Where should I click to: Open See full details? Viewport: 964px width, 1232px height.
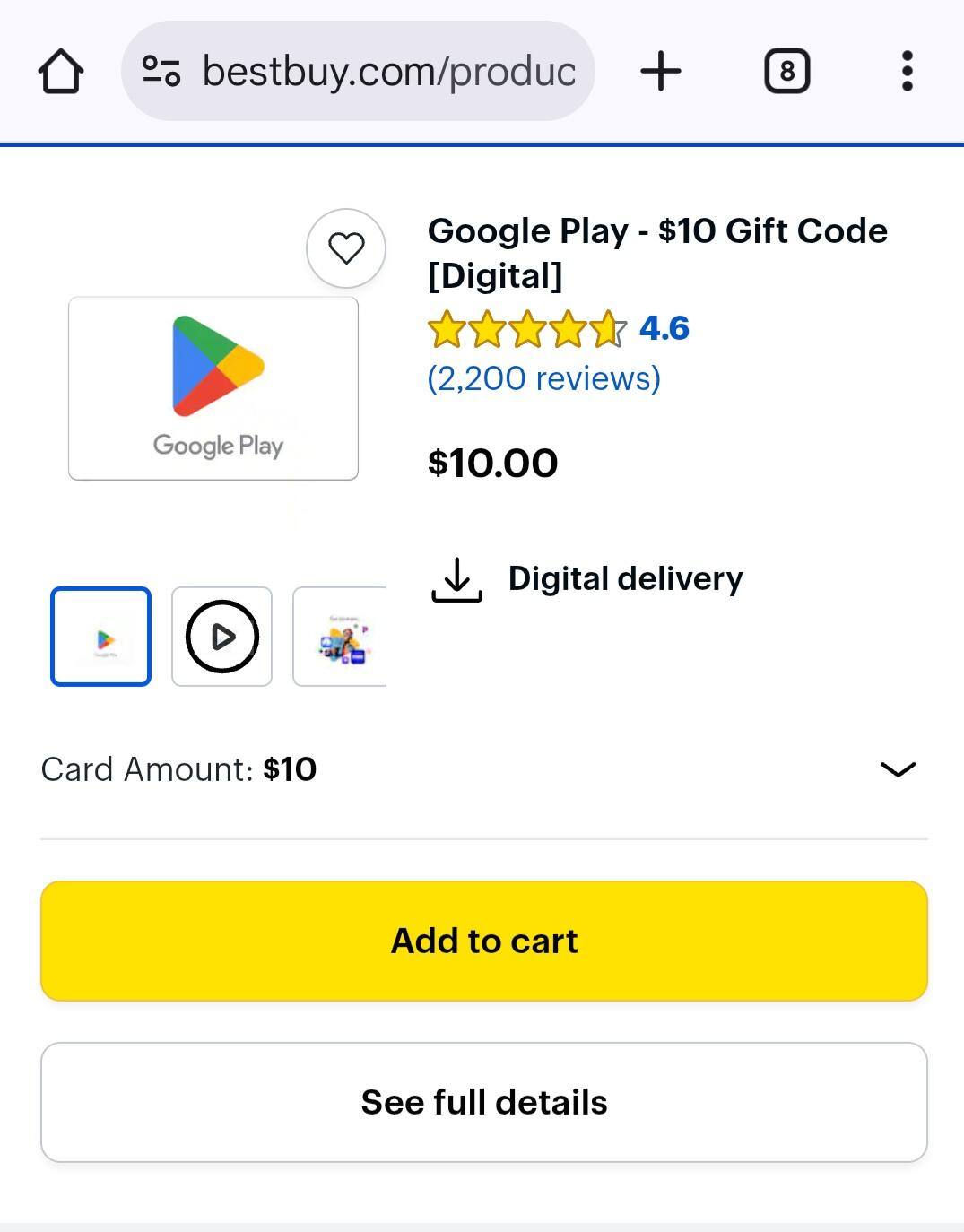(x=482, y=1102)
